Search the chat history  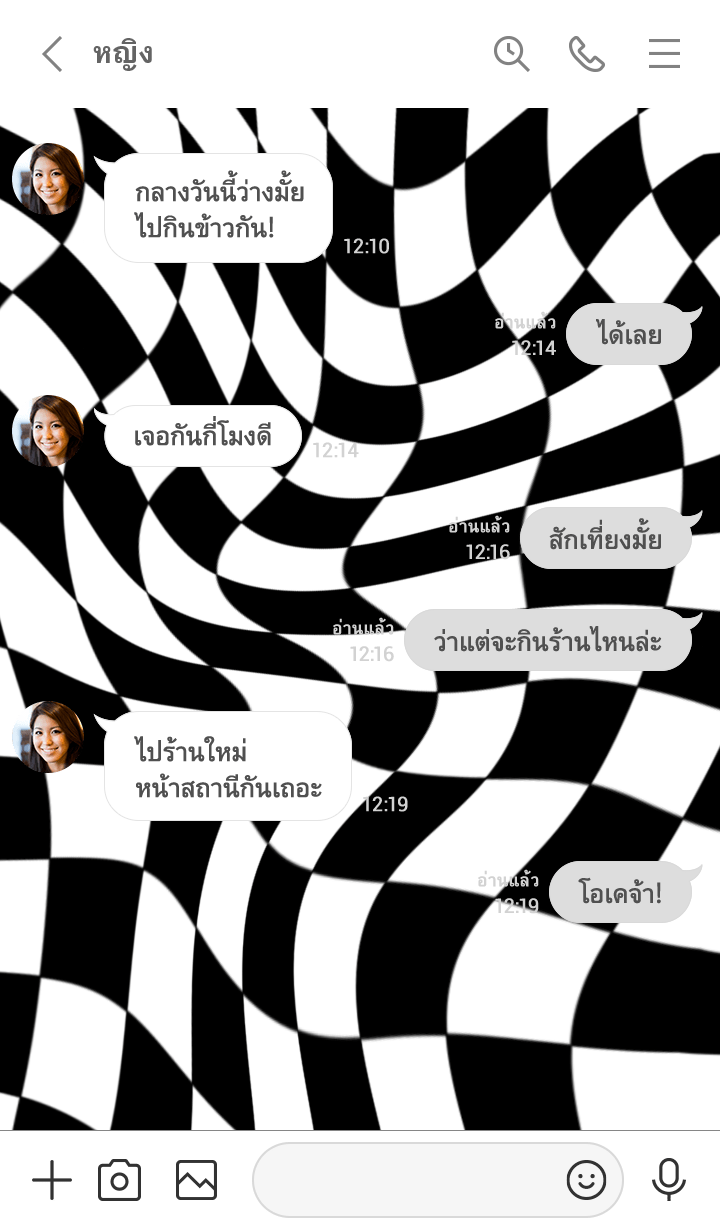[x=511, y=54]
